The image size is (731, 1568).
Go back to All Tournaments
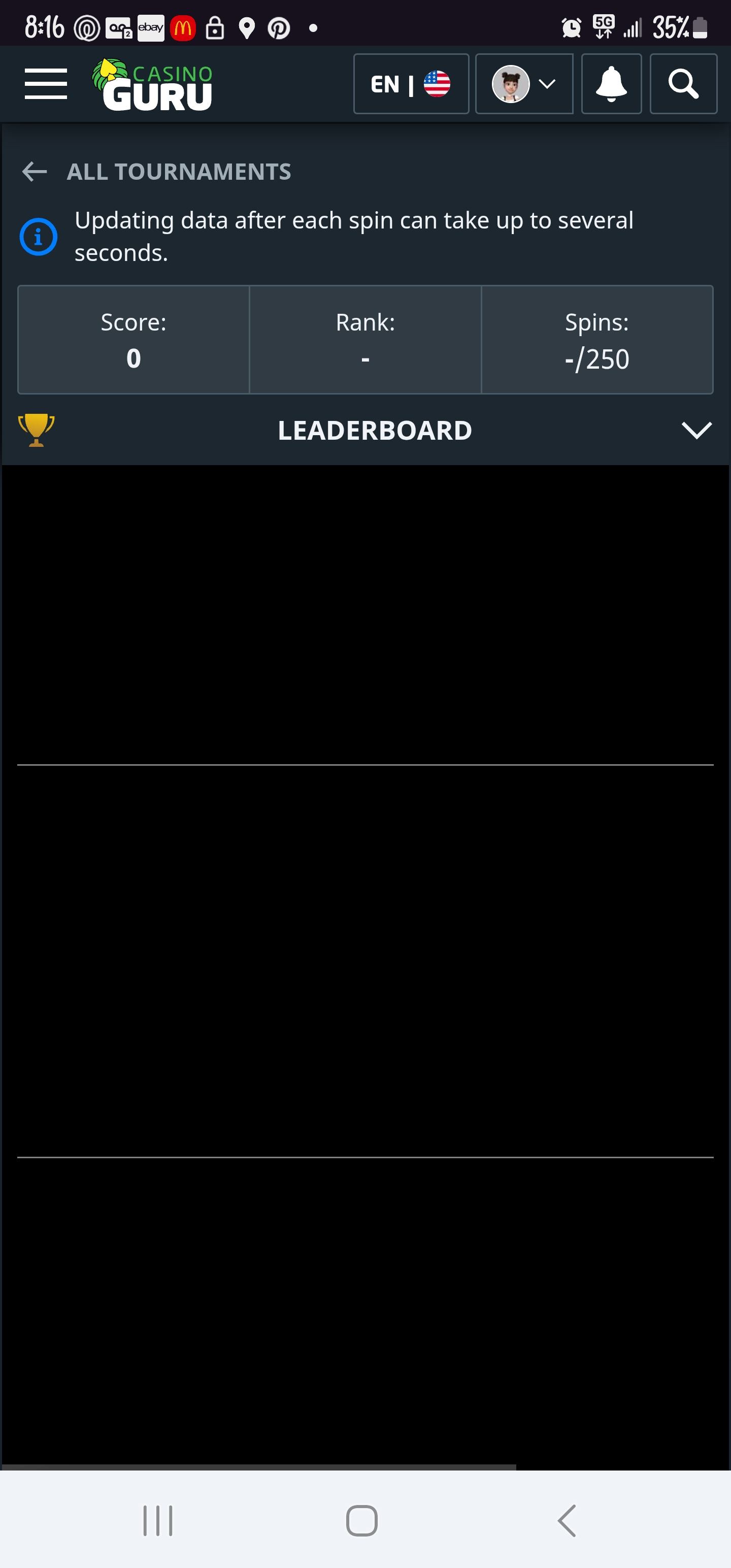coord(156,172)
